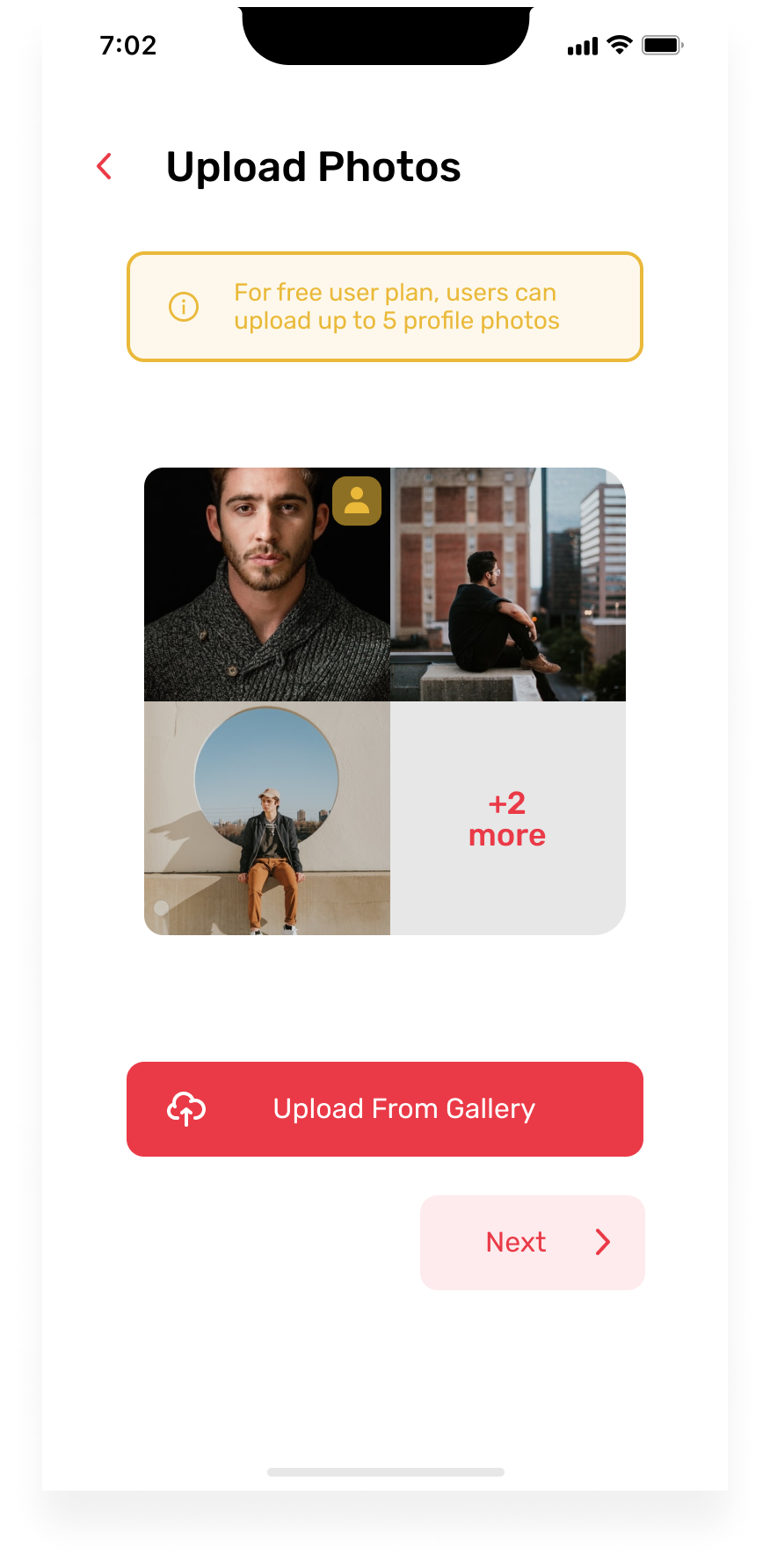
Task: Toggle the main photo badge on the sweater portrait
Action: 355,501
